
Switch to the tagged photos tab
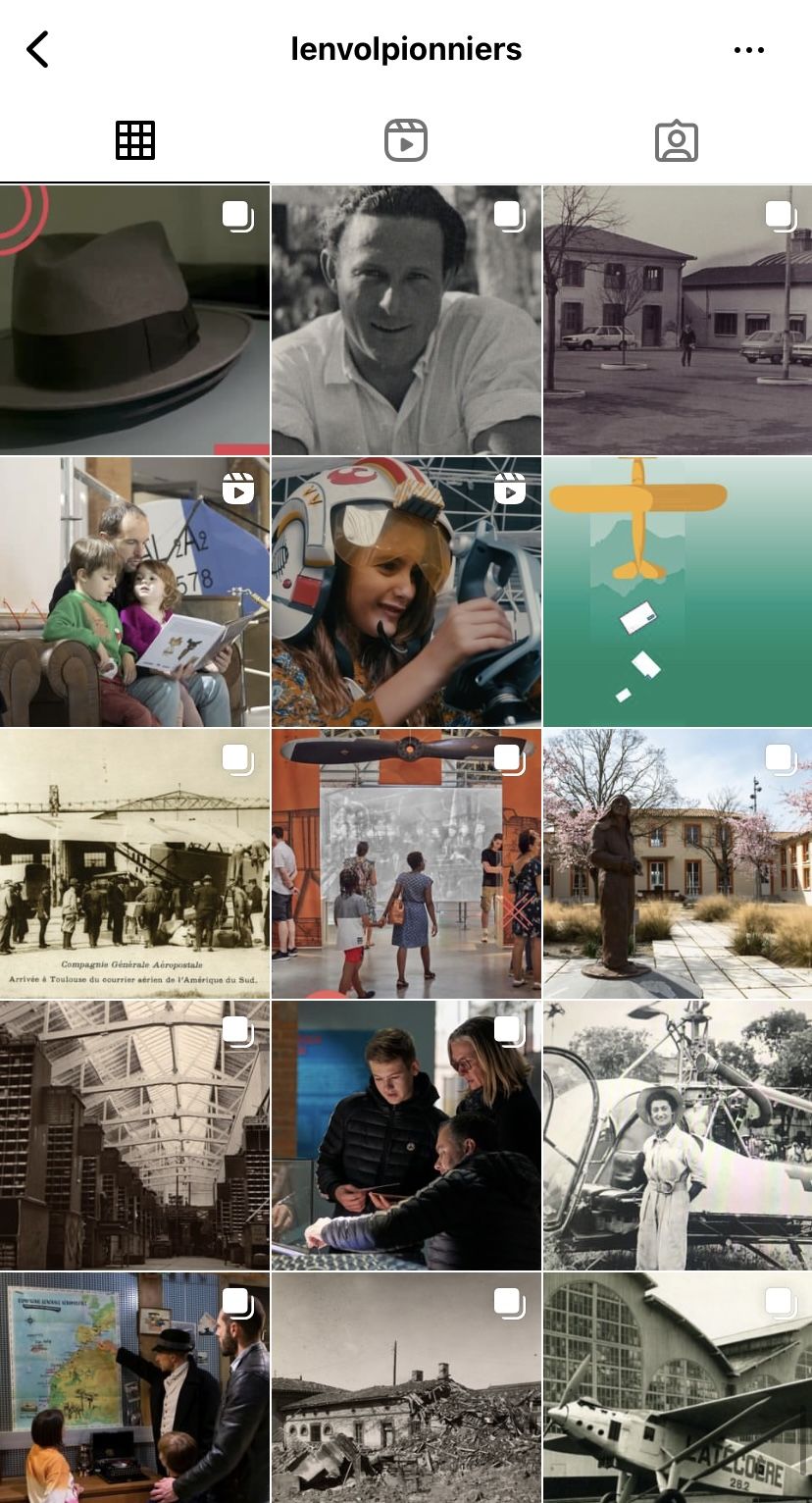pos(676,140)
